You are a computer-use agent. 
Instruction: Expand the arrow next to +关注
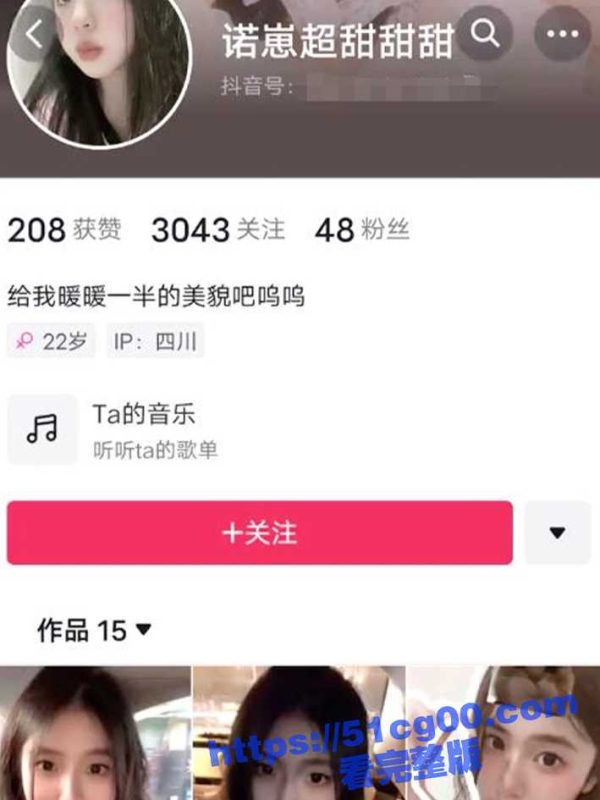tap(558, 533)
